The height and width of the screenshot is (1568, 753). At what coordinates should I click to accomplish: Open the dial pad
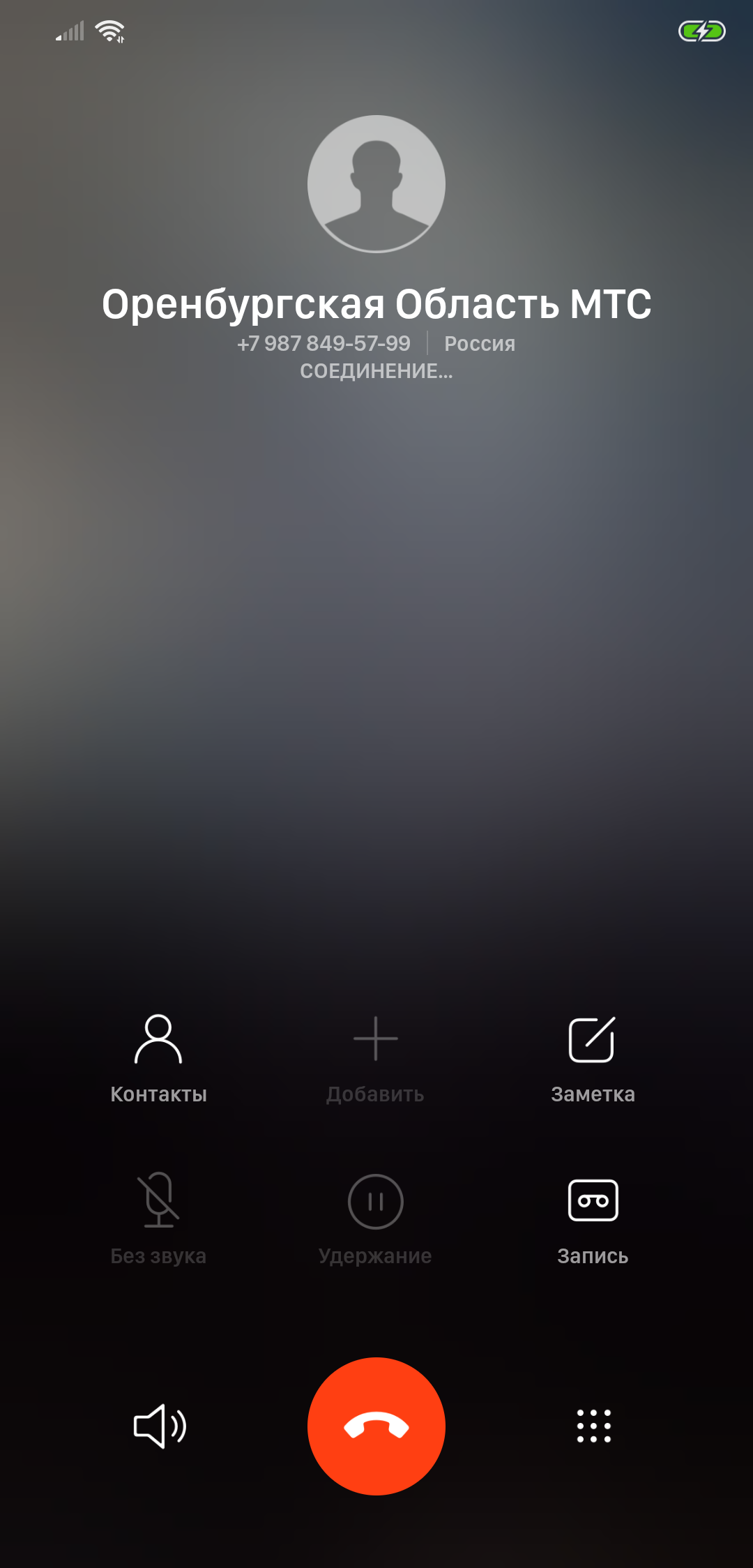coord(593,1426)
